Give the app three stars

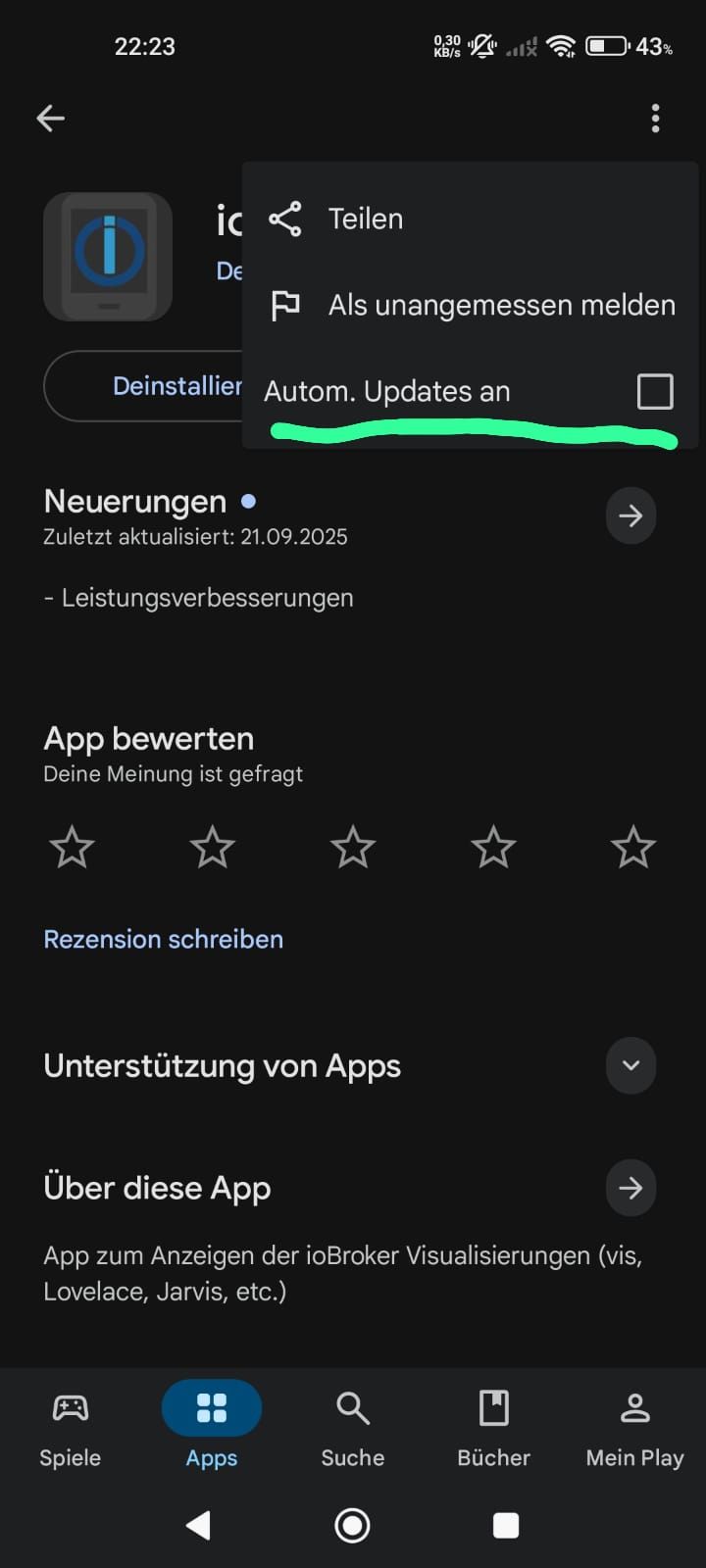(353, 848)
